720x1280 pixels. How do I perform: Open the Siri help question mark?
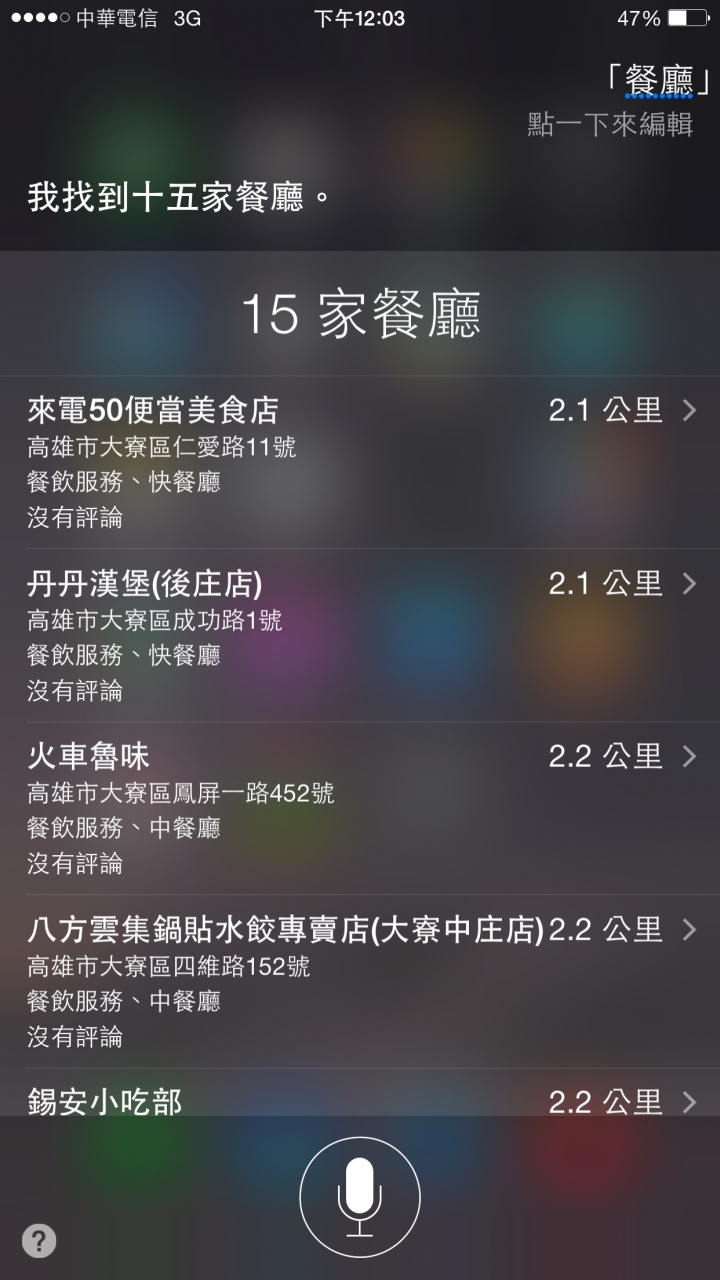click(x=39, y=1241)
